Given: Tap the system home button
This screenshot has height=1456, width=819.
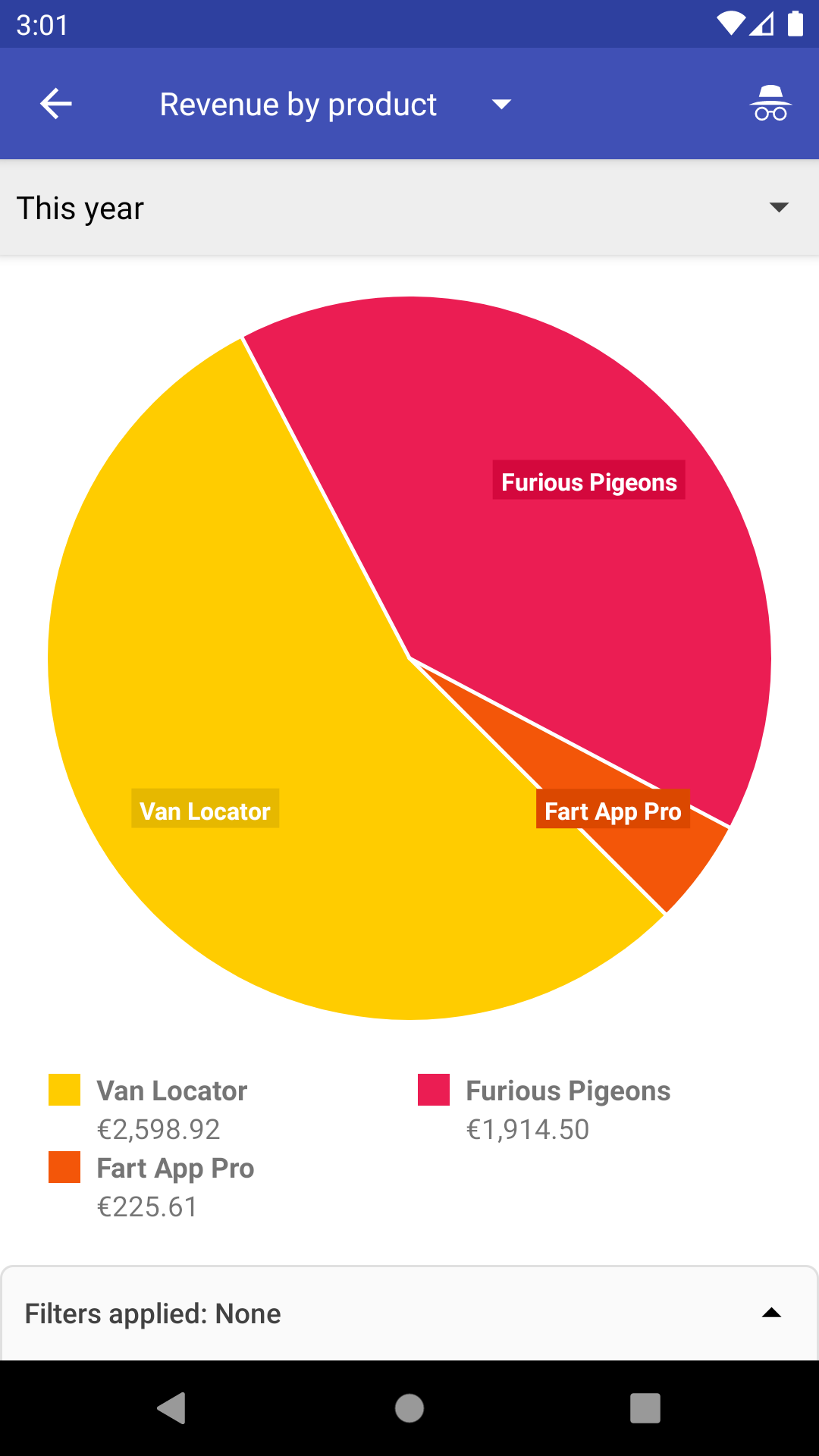Looking at the screenshot, I should pyautogui.click(x=409, y=1408).
